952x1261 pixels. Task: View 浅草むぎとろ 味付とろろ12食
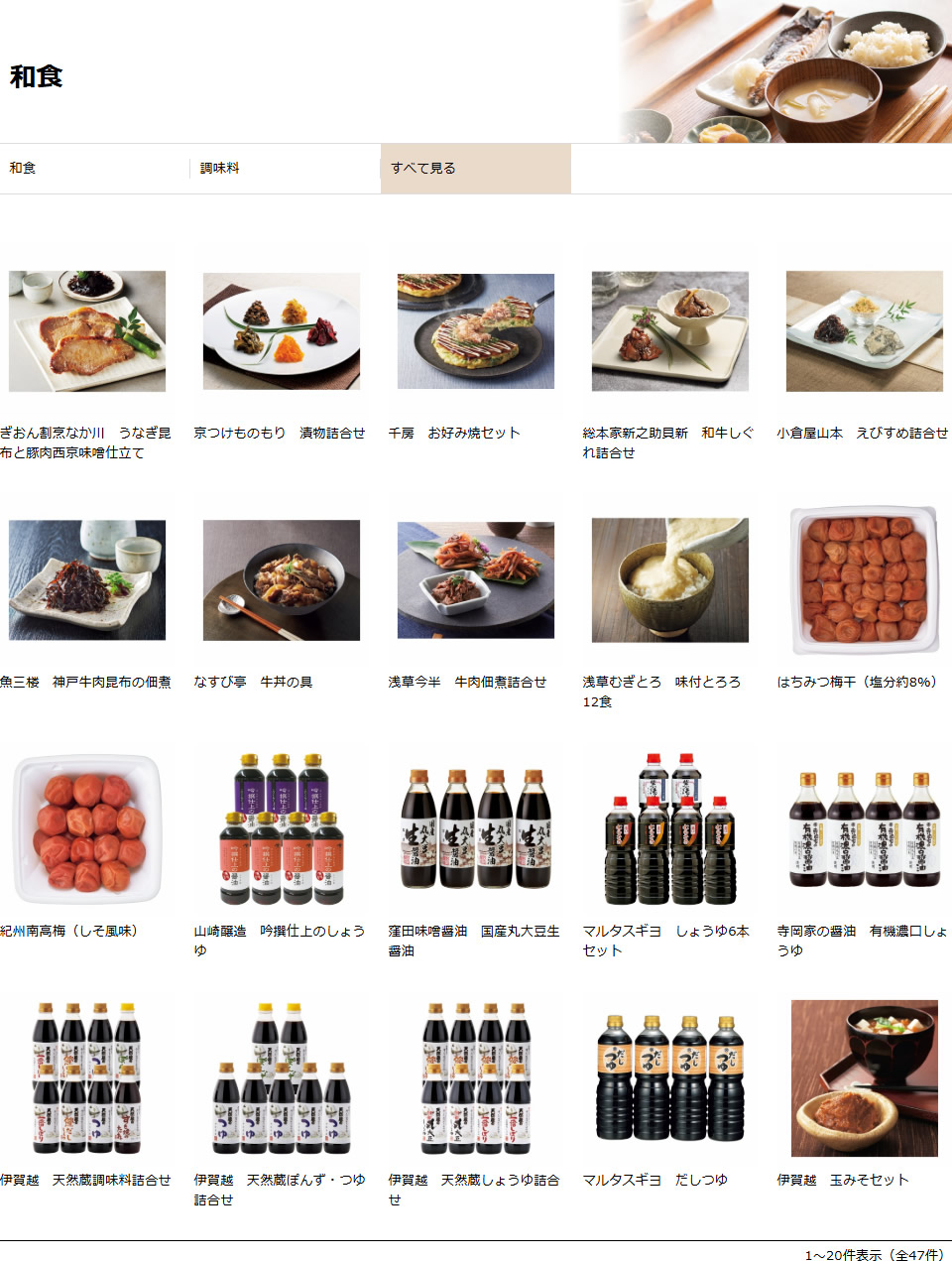pyautogui.click(x=669, y=580)
